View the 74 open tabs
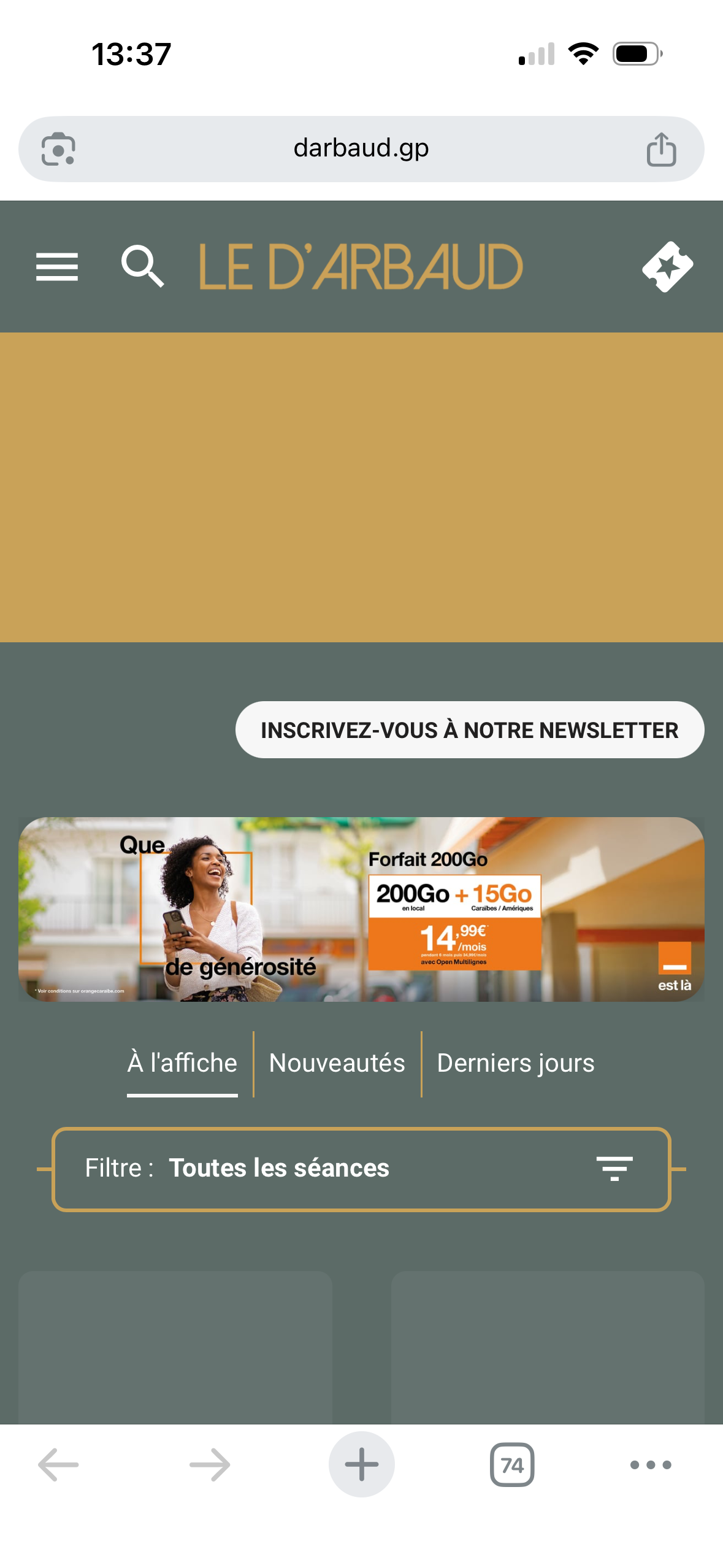 [x=512, y=1464]
